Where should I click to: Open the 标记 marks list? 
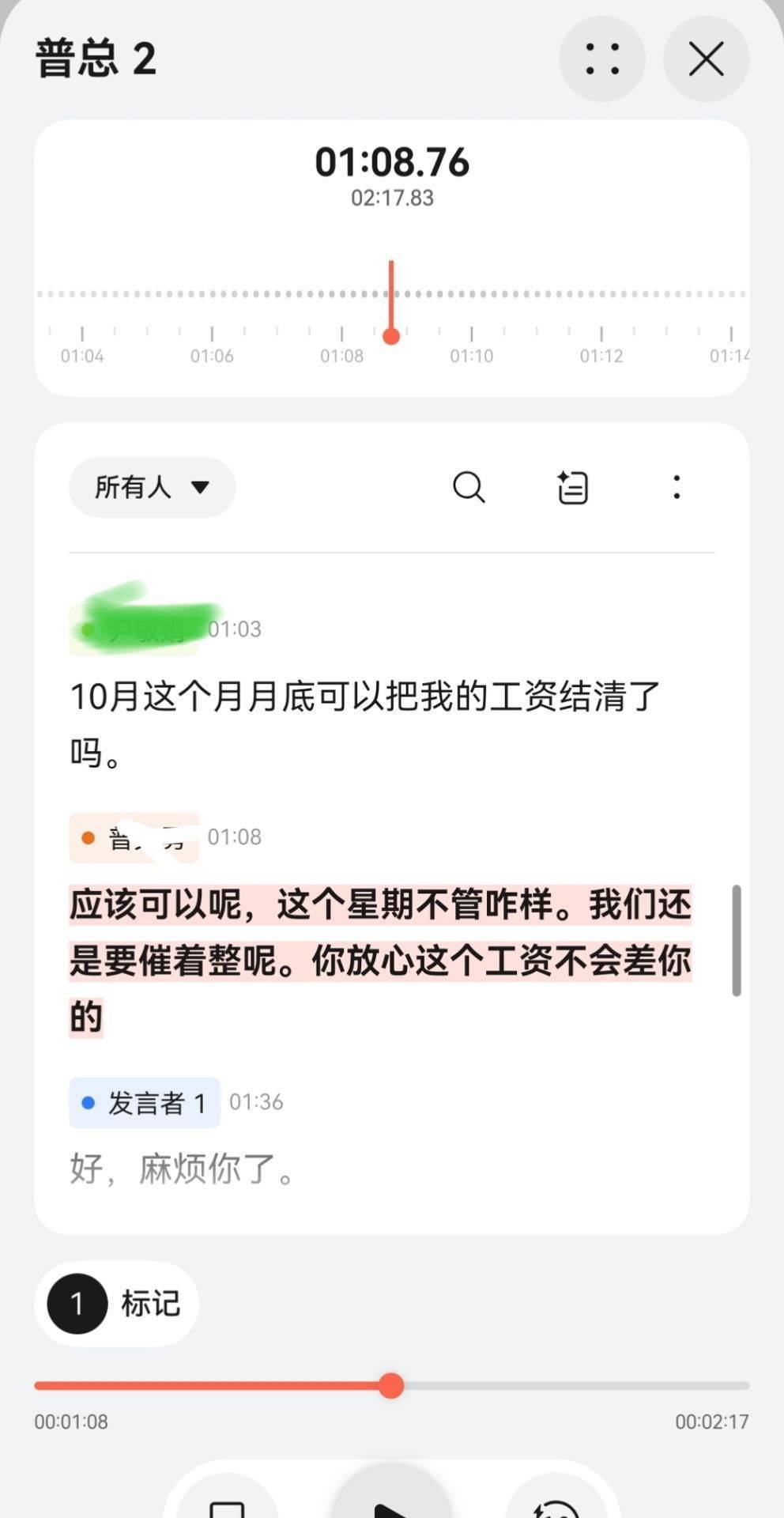tap(116, 1304)
